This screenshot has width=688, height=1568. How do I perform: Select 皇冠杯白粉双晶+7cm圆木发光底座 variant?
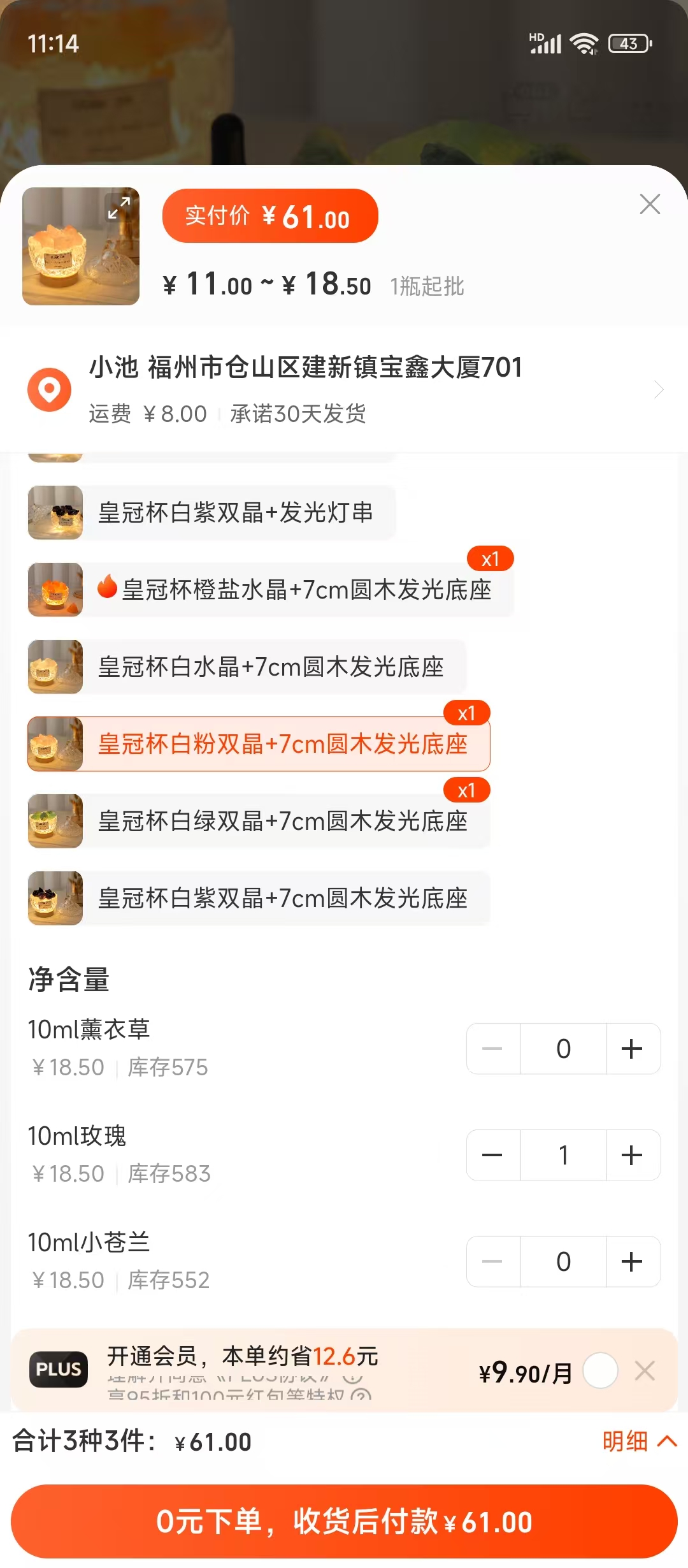coord(259,744)
